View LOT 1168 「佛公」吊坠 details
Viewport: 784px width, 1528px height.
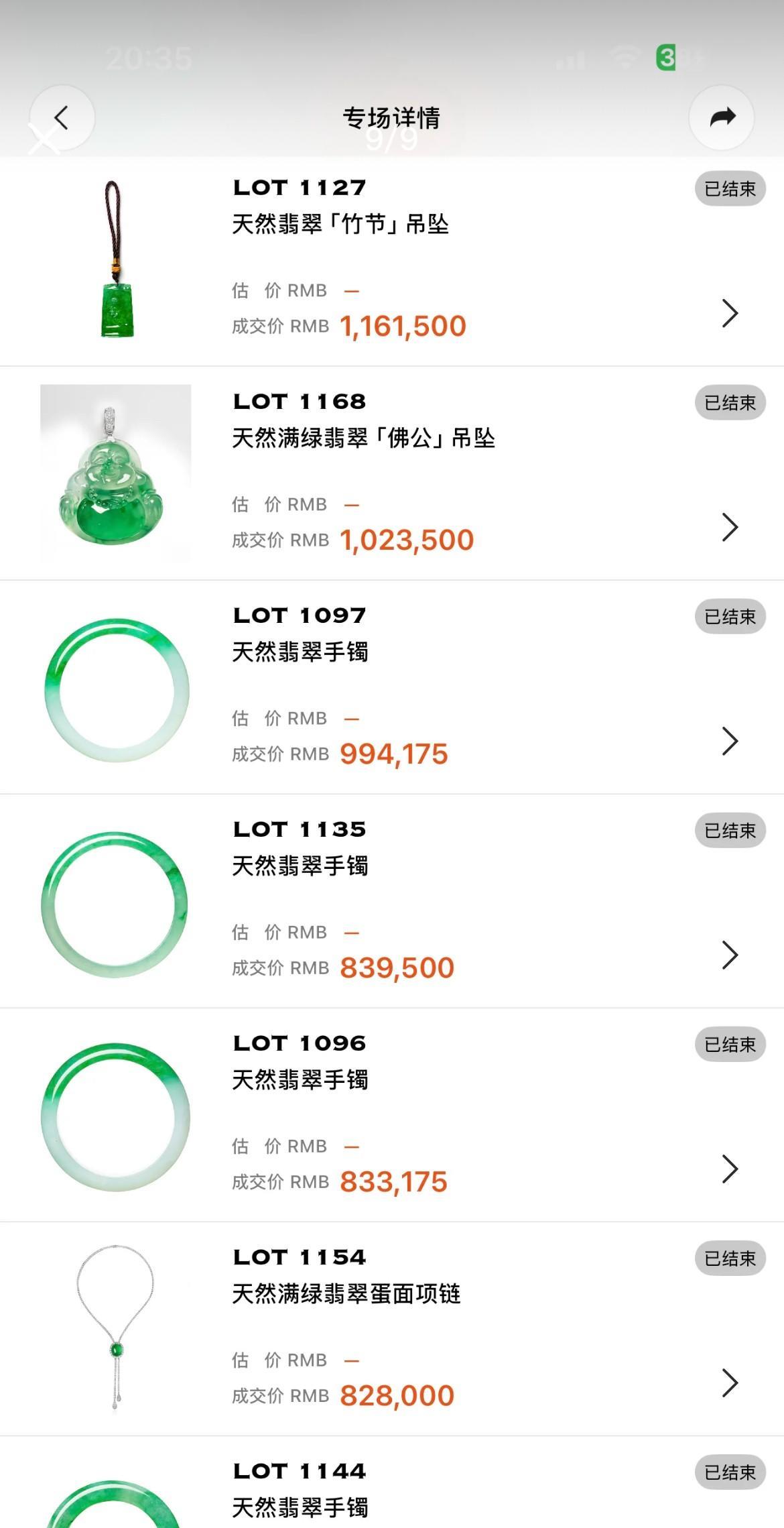click(x=391, y=473)
